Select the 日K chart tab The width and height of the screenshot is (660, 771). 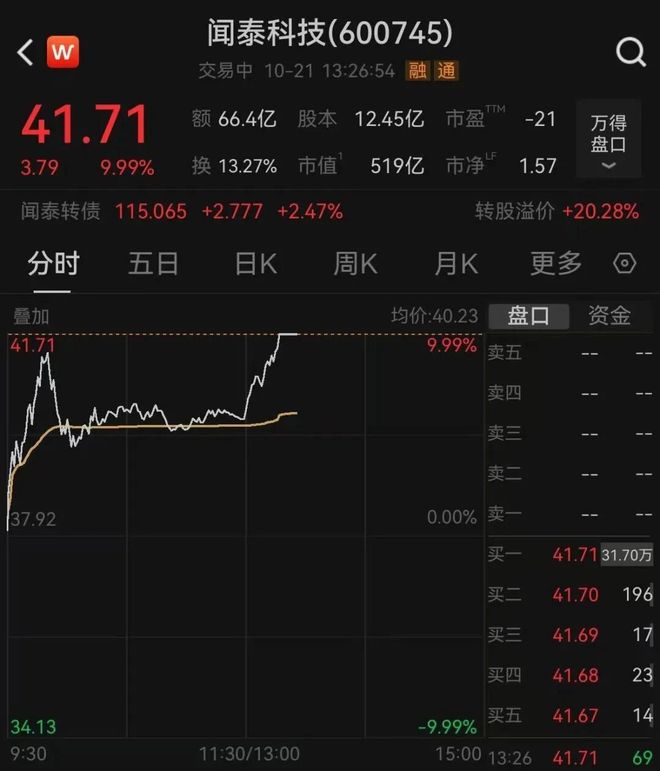click(254, 264)
